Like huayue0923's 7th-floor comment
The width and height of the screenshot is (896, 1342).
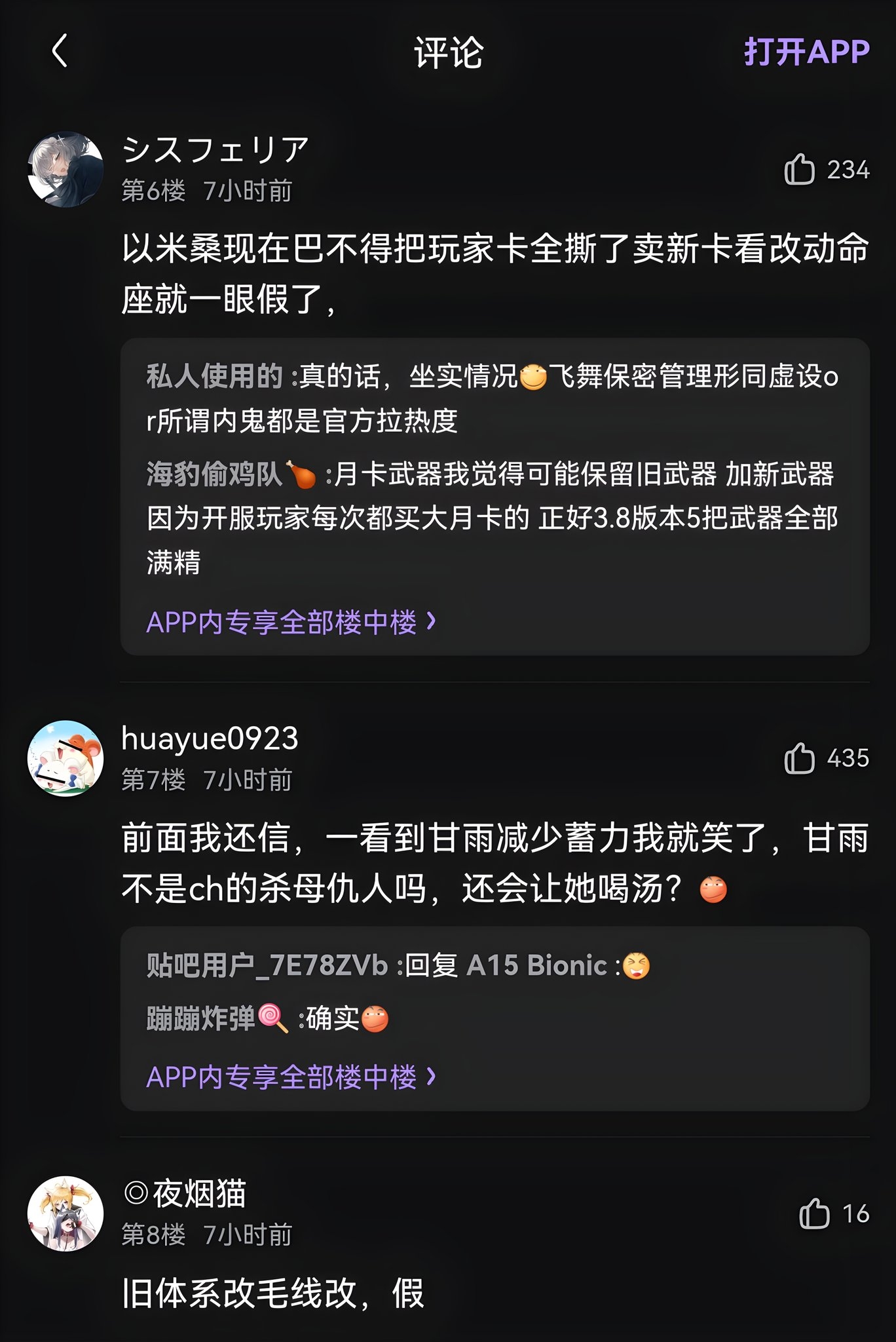tap(799, 758)
